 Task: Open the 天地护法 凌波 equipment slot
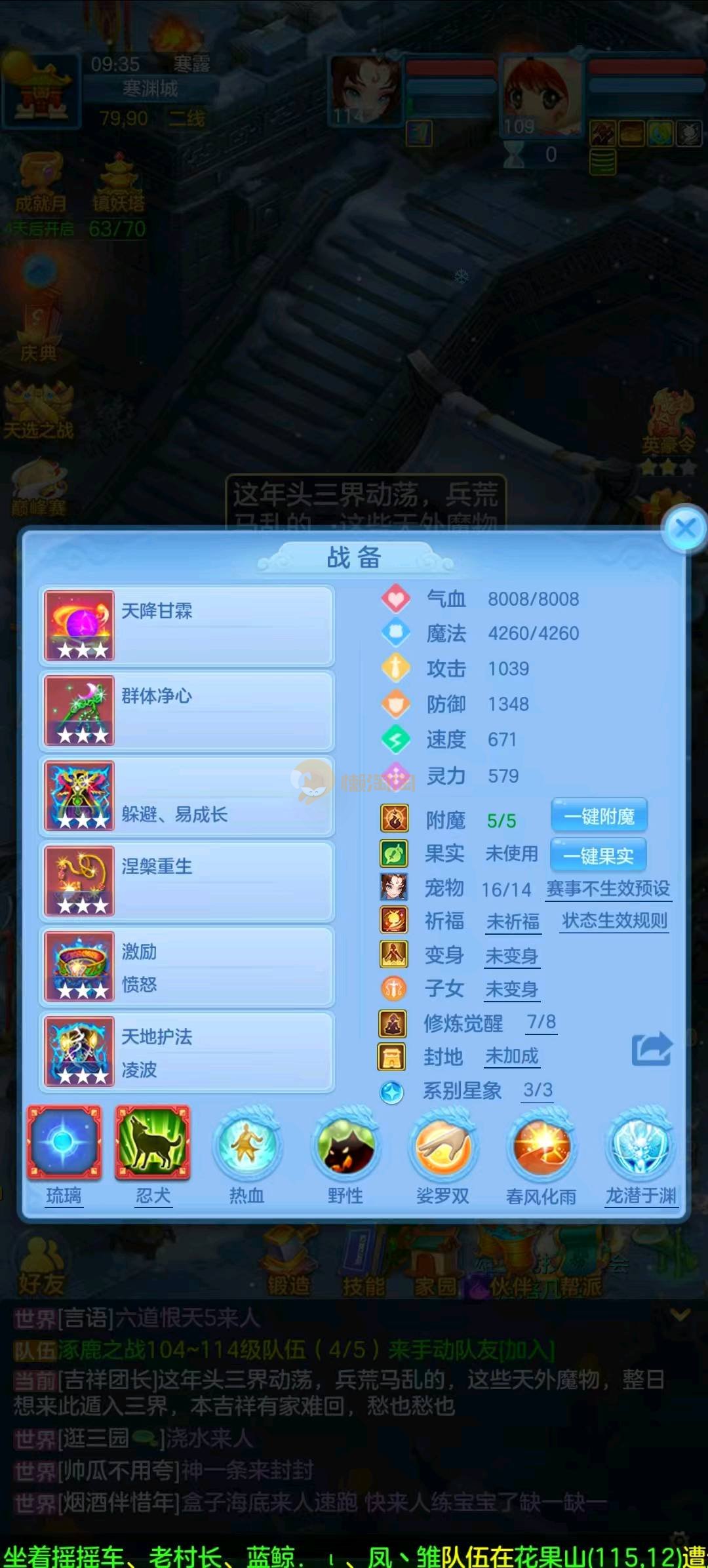(187, 1051)
